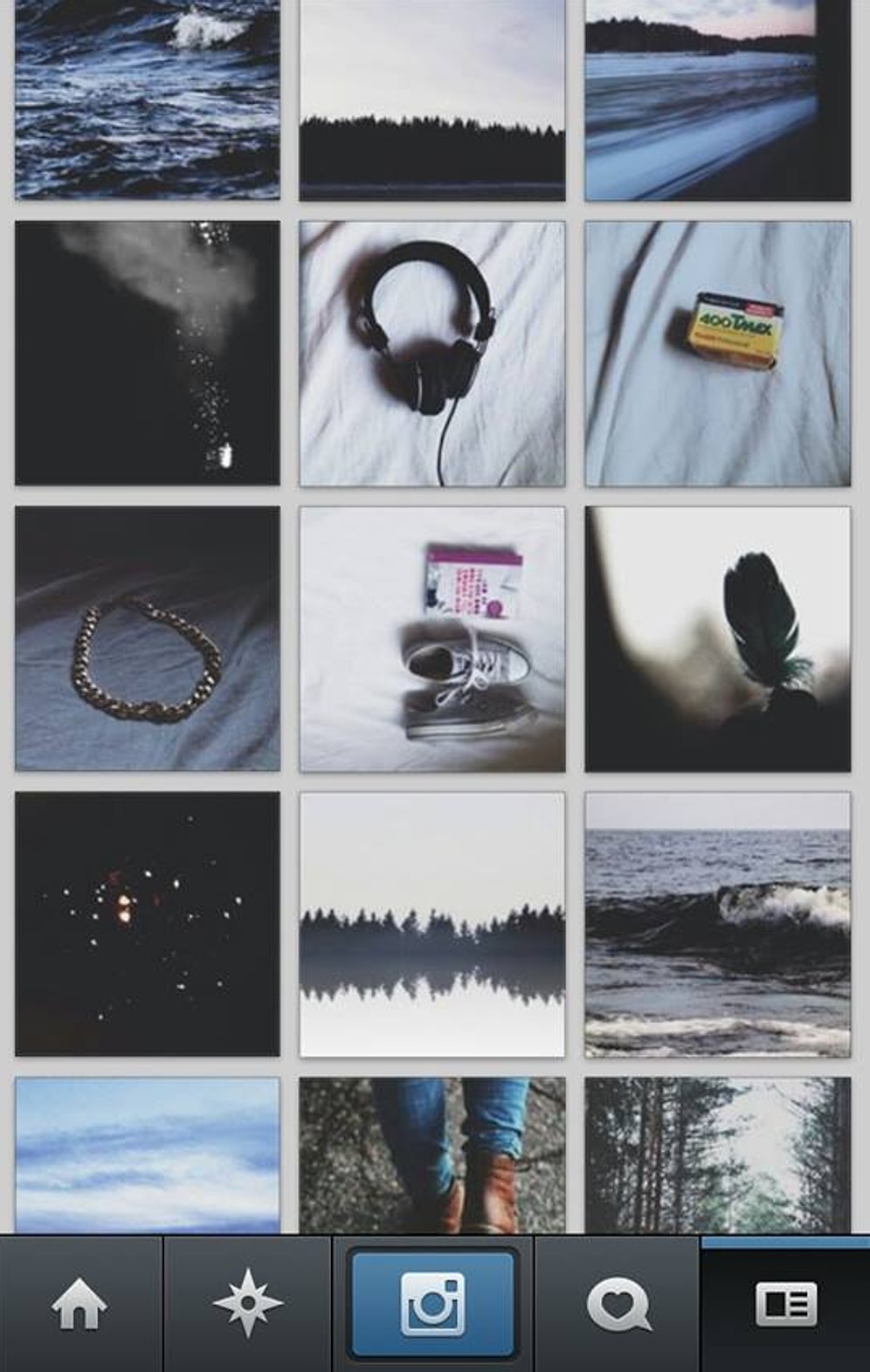Open the tall pine forest photo
Screen dimensions: 870x1372
[717, 1155]
